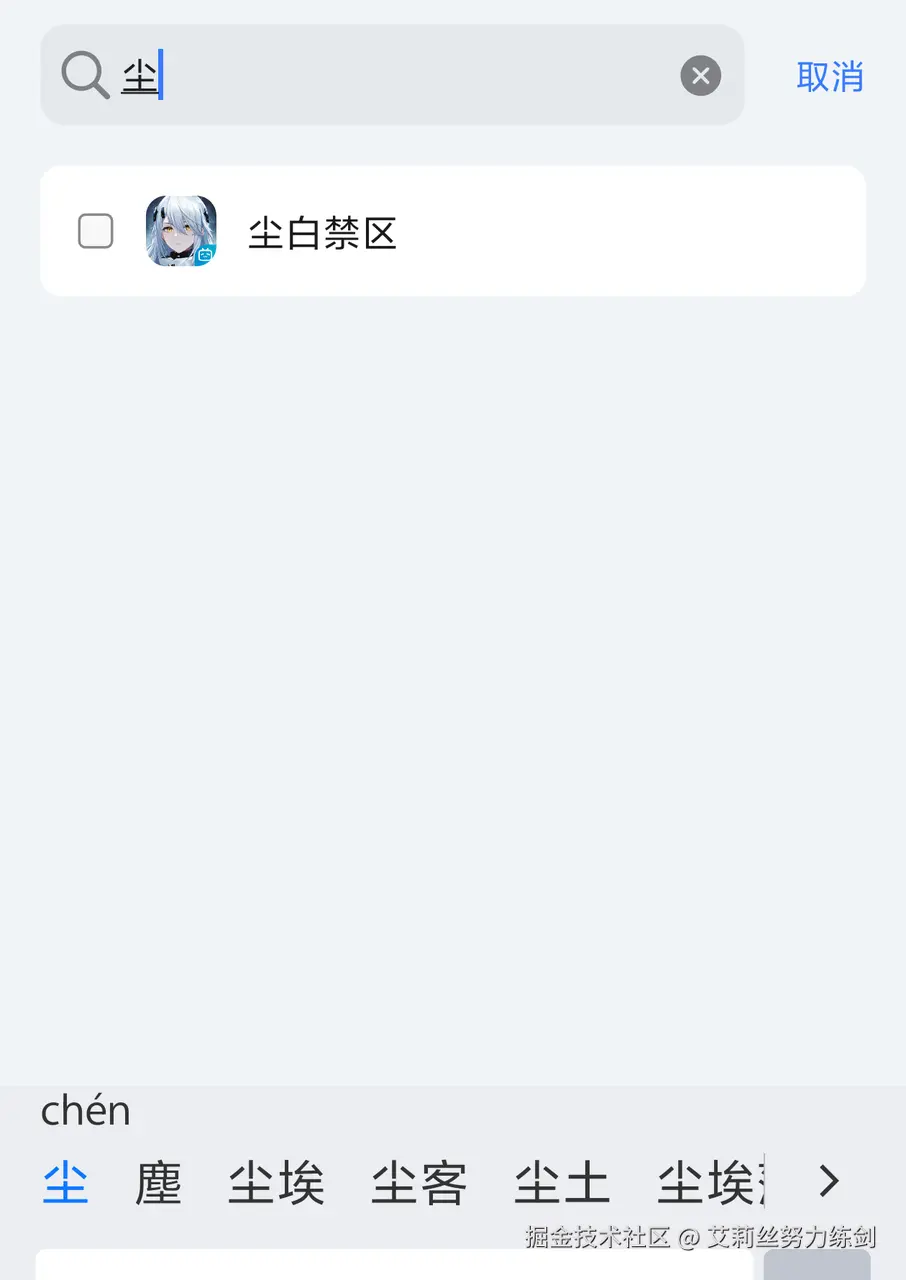This screenshot has height=1280, width=906.
Task: Select the 尘白禁区 app avatar thumbnail
Action: tap(180, 230)
